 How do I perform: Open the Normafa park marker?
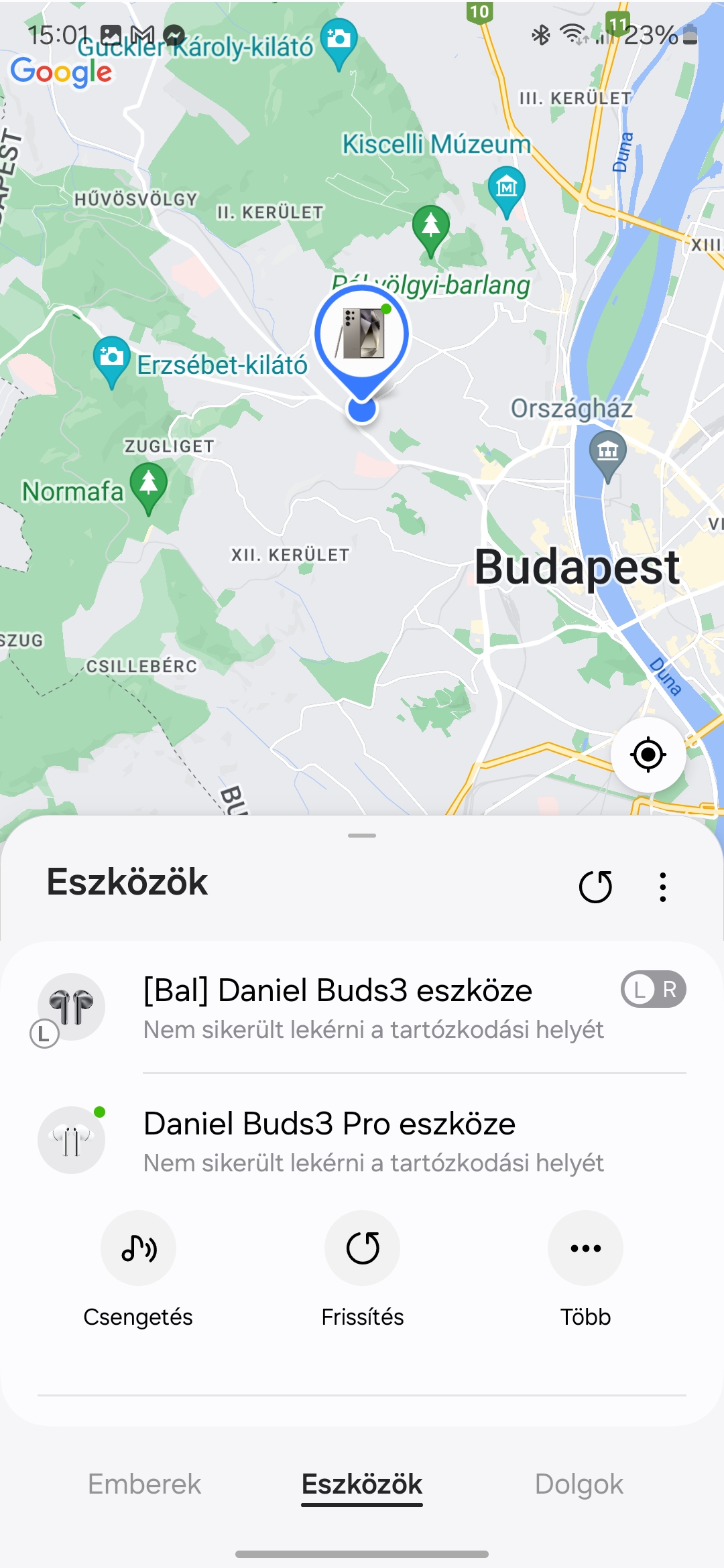click(x=148, y=484)
